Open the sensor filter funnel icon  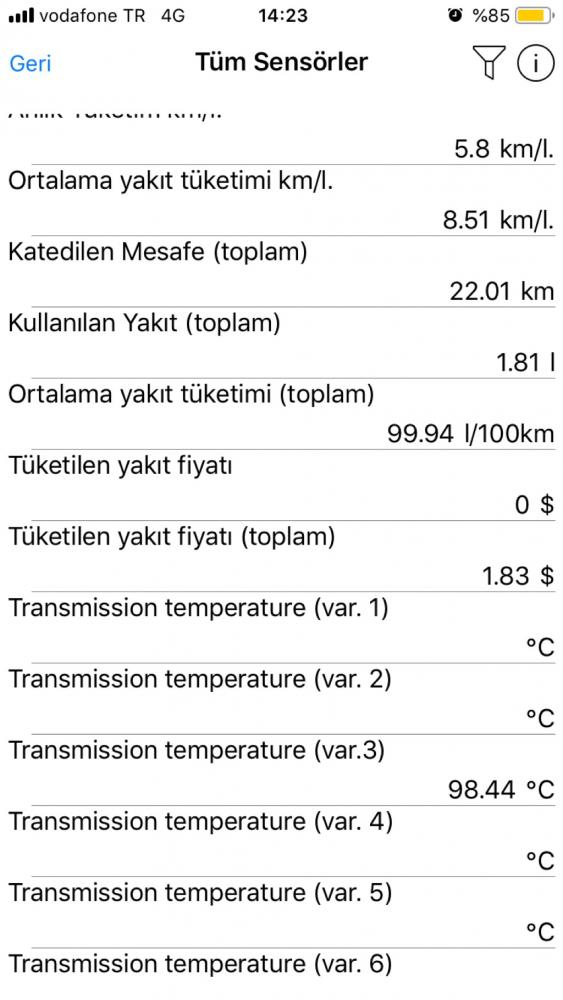click(x=488, y=63)
